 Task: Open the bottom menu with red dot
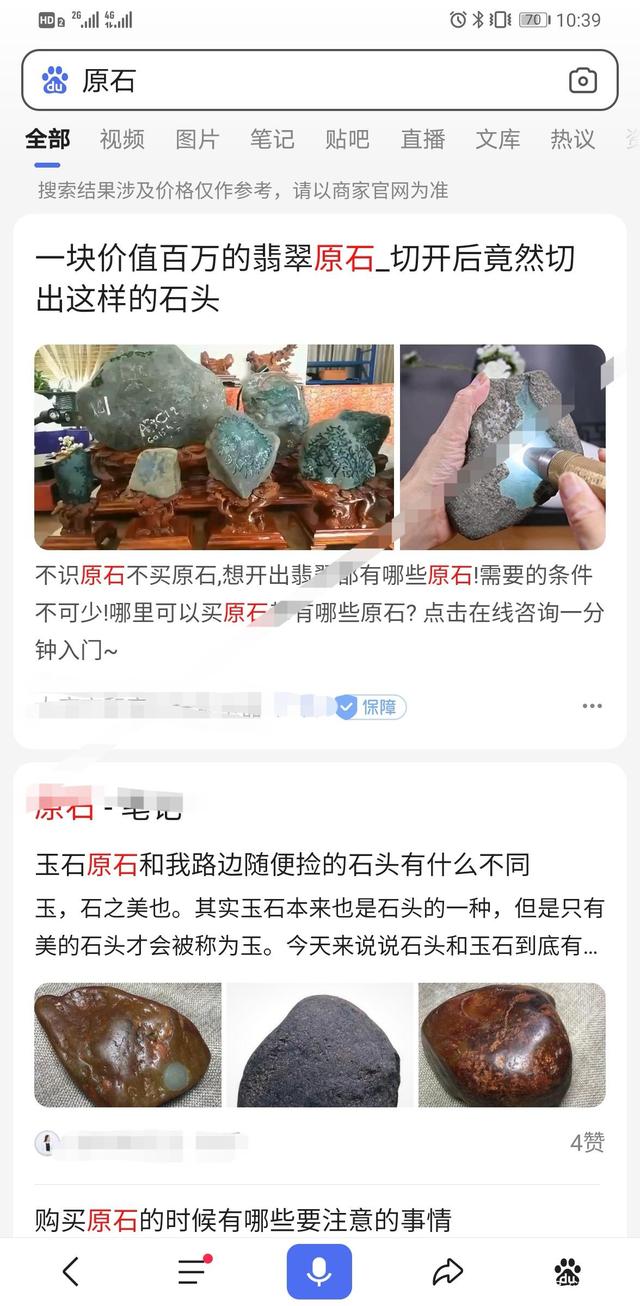(192, 1271)
